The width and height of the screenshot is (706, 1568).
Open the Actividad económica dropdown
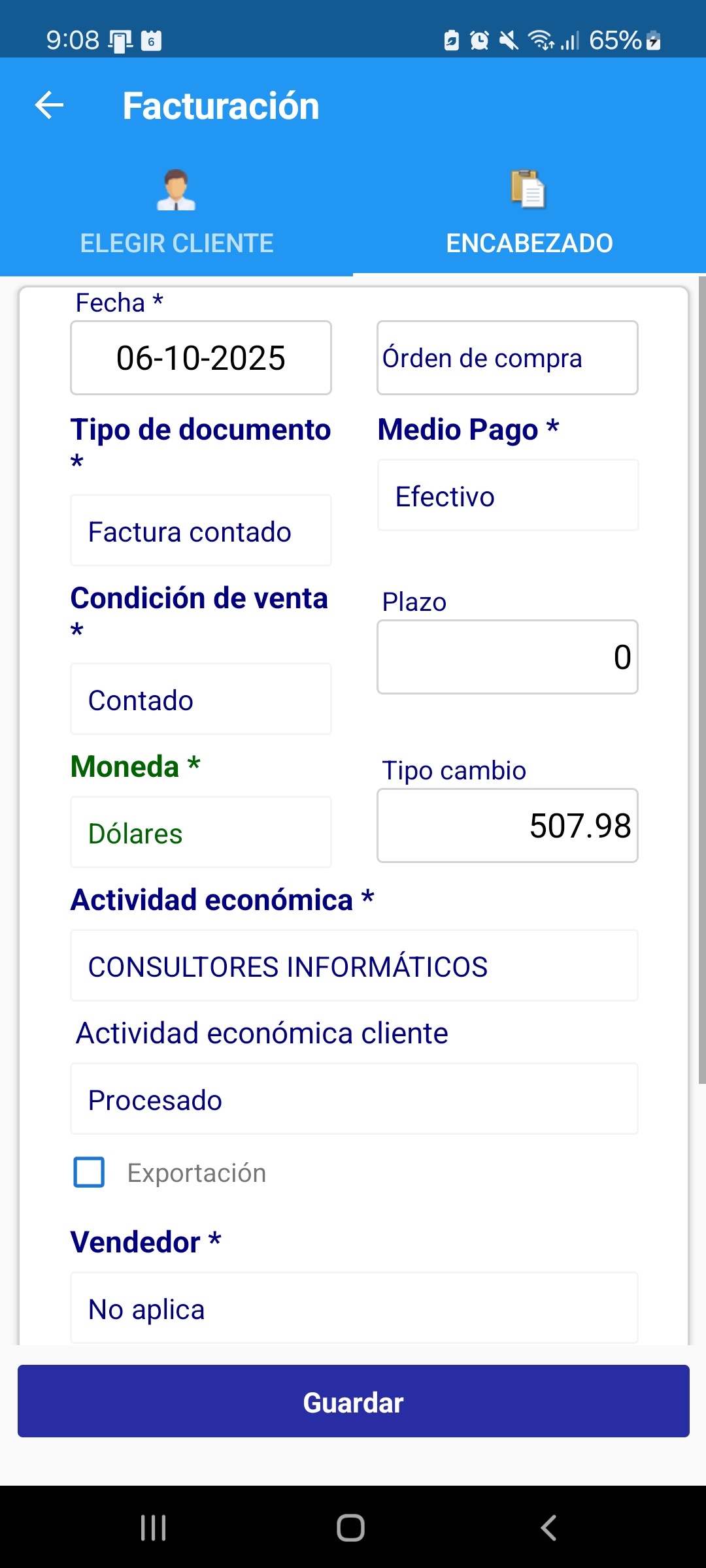pyautogui.click(x=354, y=966)
